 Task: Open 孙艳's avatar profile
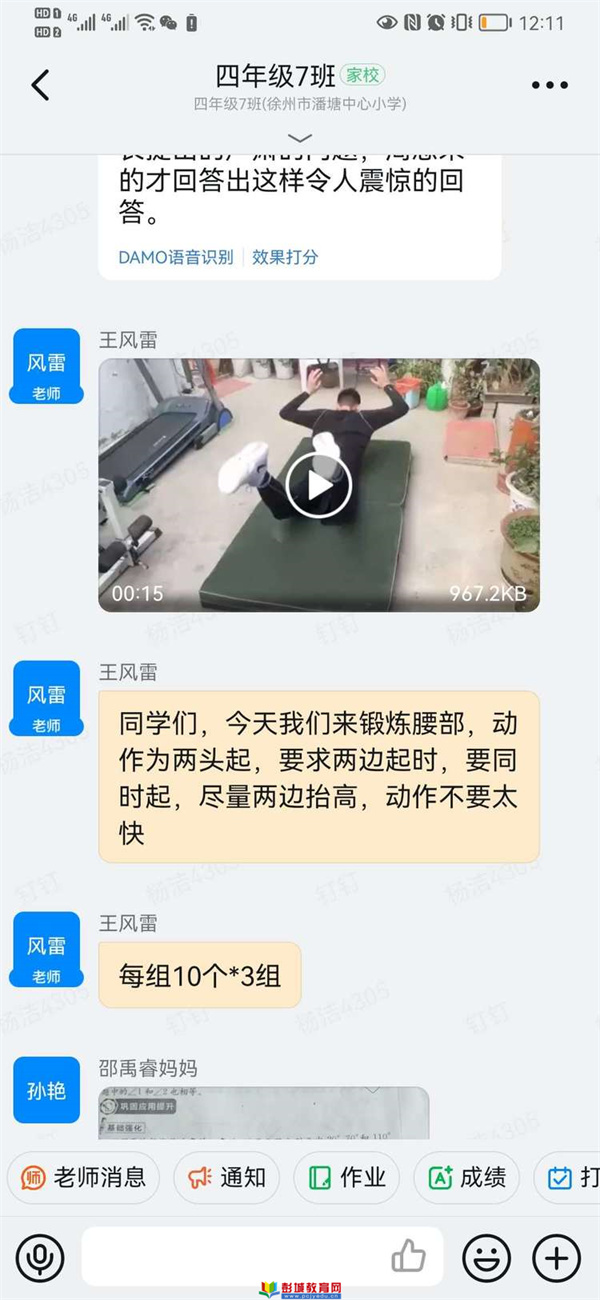click(46, 1090)
